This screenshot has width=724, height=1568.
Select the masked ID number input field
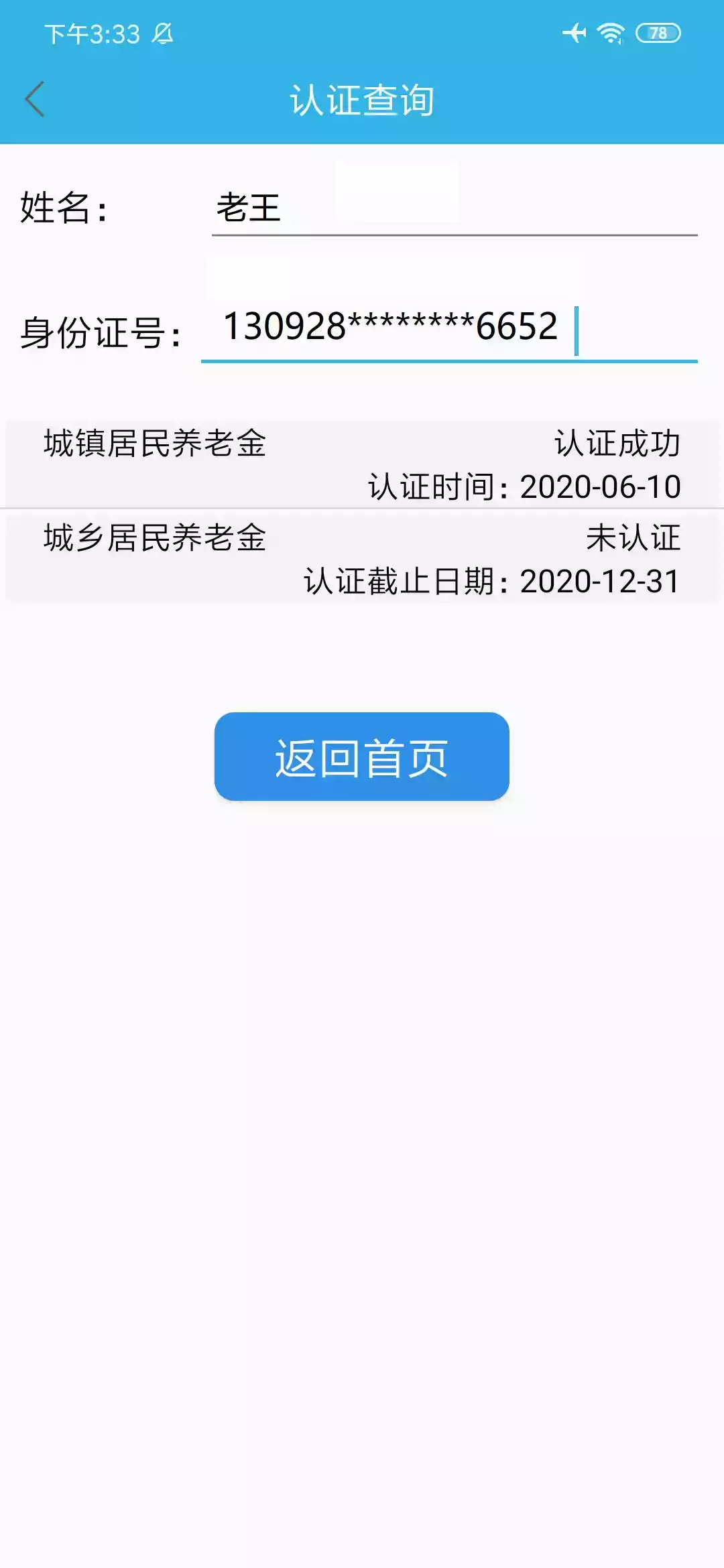point(449,328)
